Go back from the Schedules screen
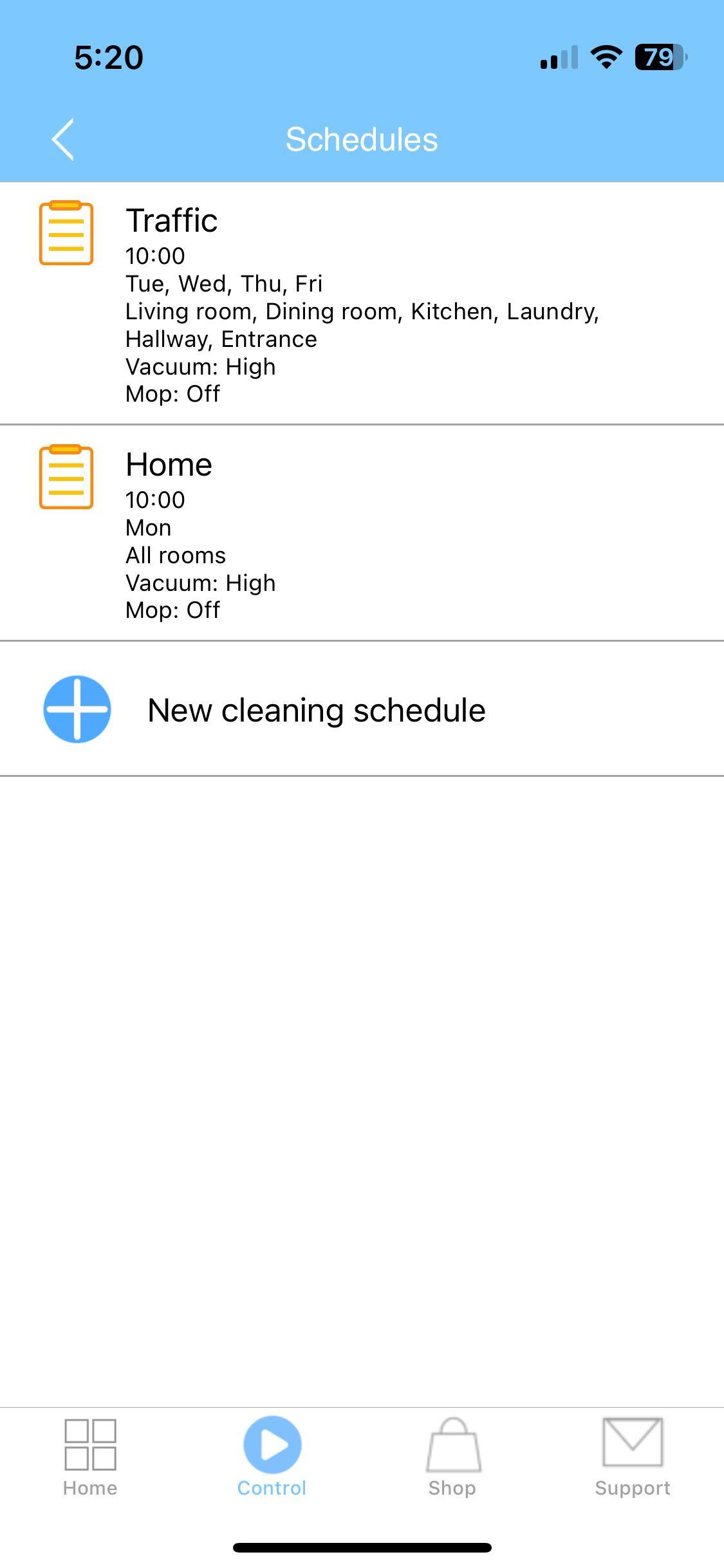724x1568 pixels. pos(63,139)
